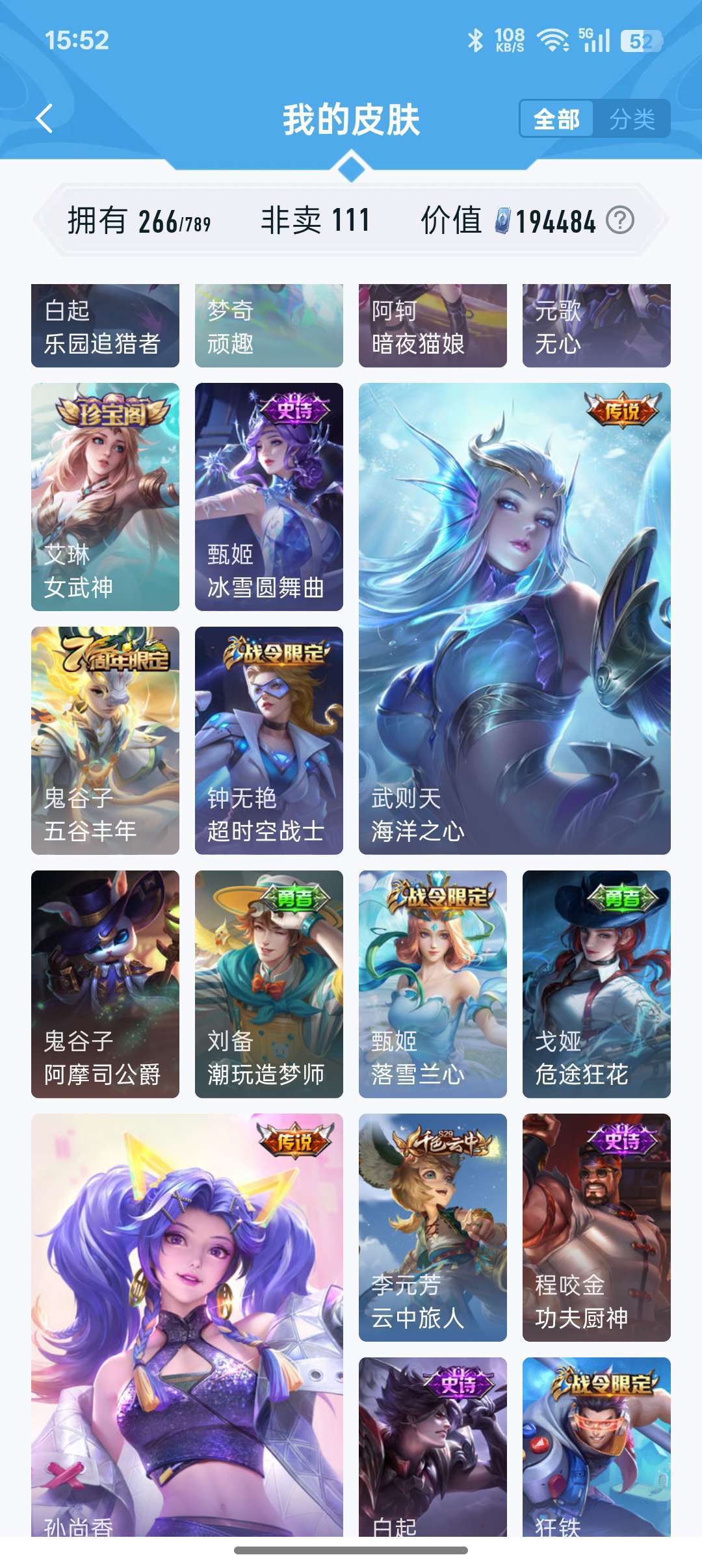
Task: Open 梦奇 顽趣 skin card
Action: pyautogui.click(x=269, y=326)
